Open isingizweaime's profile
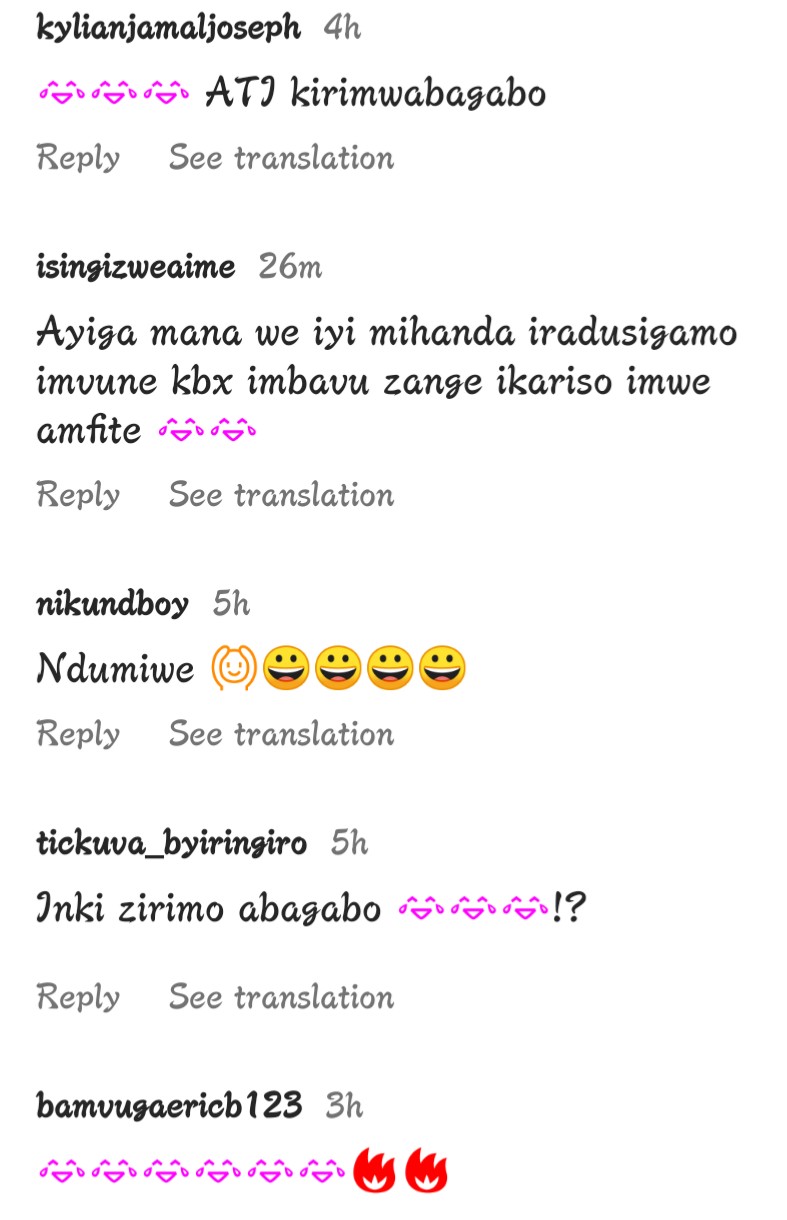This screenshot has width=787, height=1220. coord(135,267)
